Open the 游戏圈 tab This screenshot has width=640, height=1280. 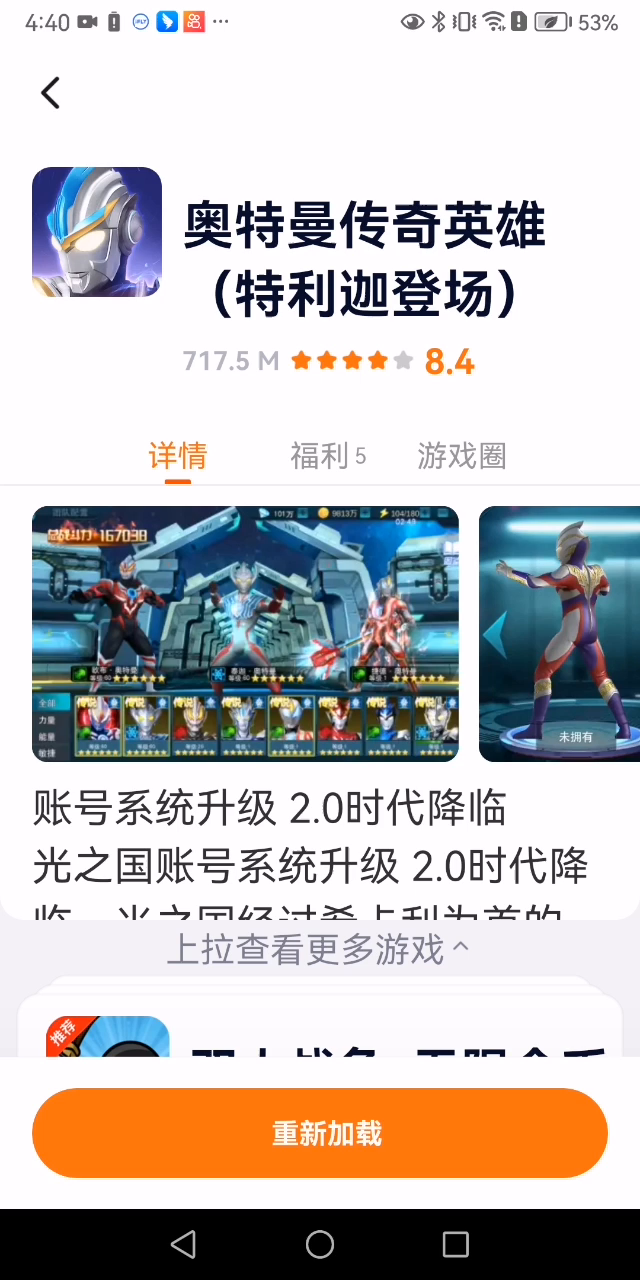[462, 456]
